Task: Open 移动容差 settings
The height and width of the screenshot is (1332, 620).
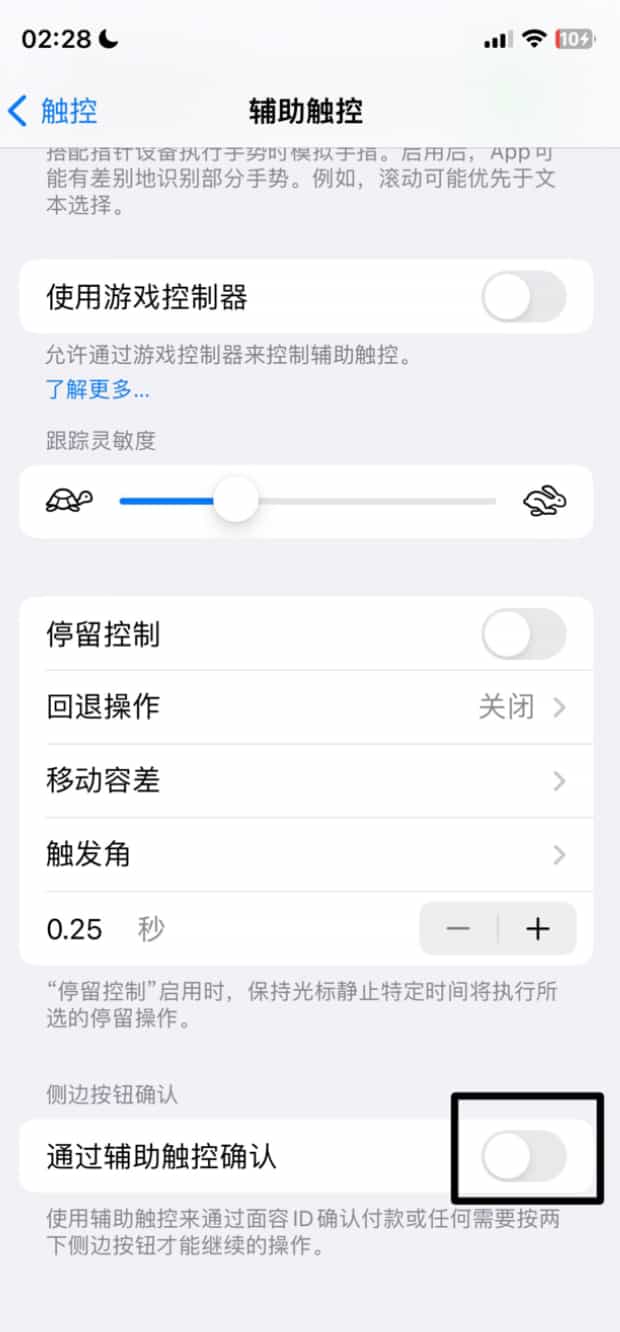Action: click(306, 781)
